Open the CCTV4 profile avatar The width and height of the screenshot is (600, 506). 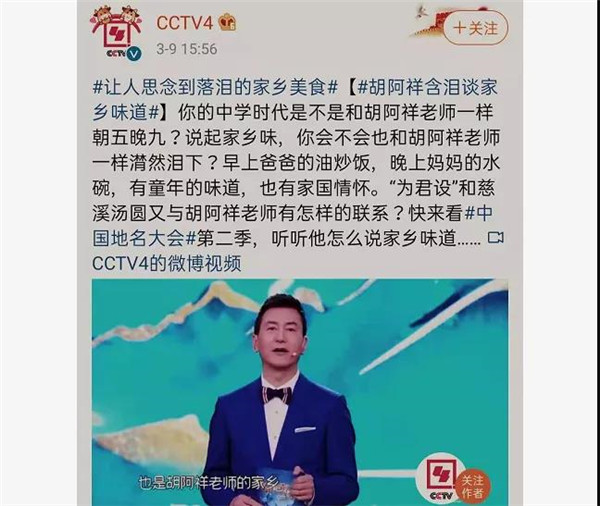click(x=116, y=33)
